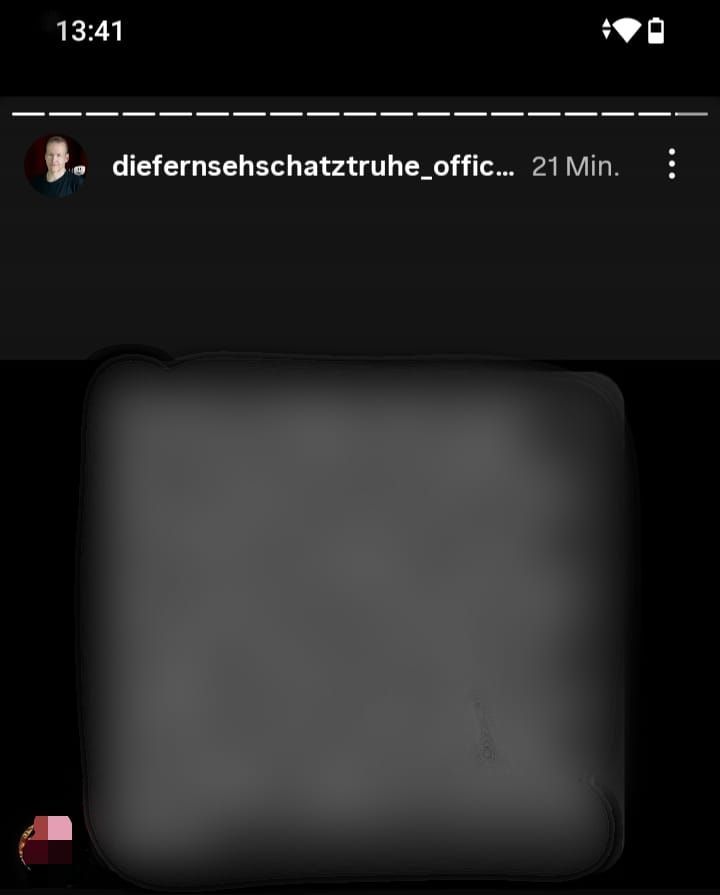Open diefernsehschatztruhe_official's profile picture
Image resolution: width=720 pixels, height=895 pixels.
tap(56, 166)
